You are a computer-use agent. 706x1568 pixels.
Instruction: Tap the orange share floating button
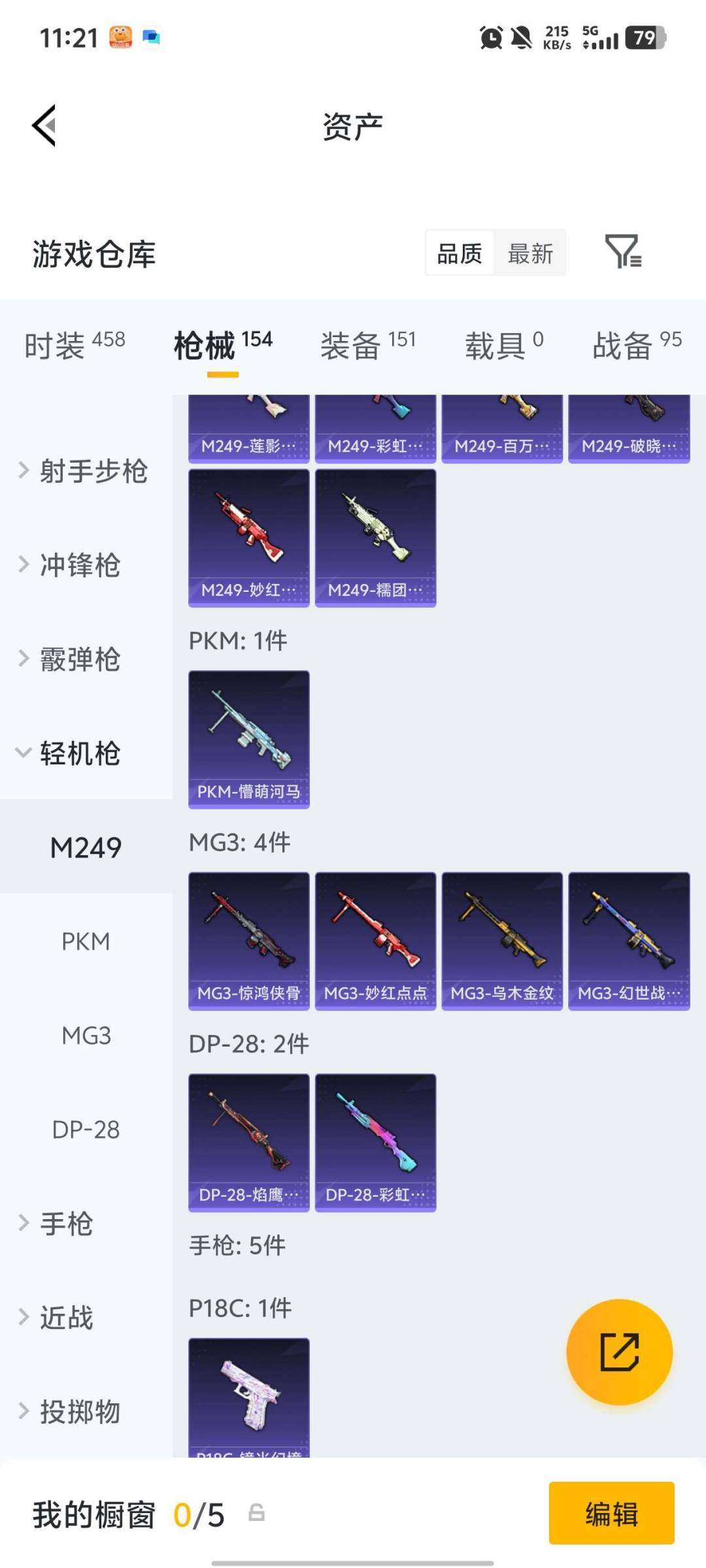pos(619,1352)
